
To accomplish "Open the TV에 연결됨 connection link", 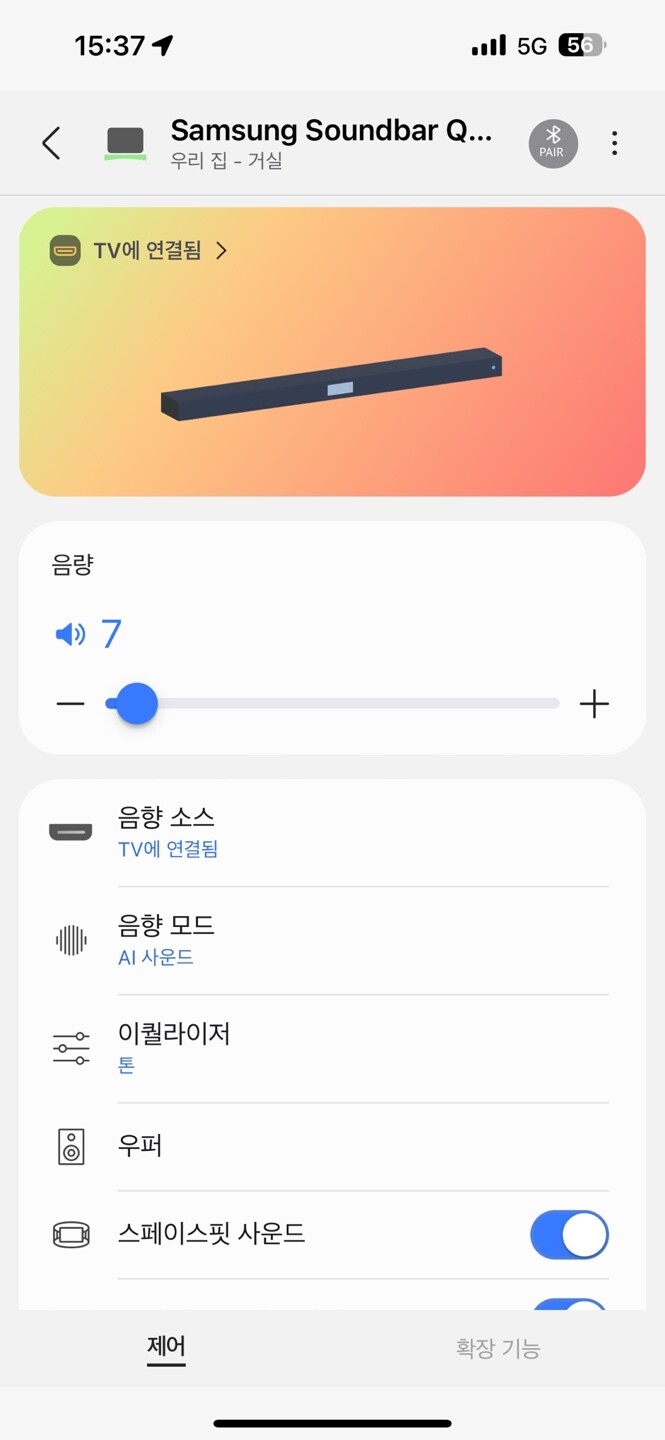I will [140, 250].
